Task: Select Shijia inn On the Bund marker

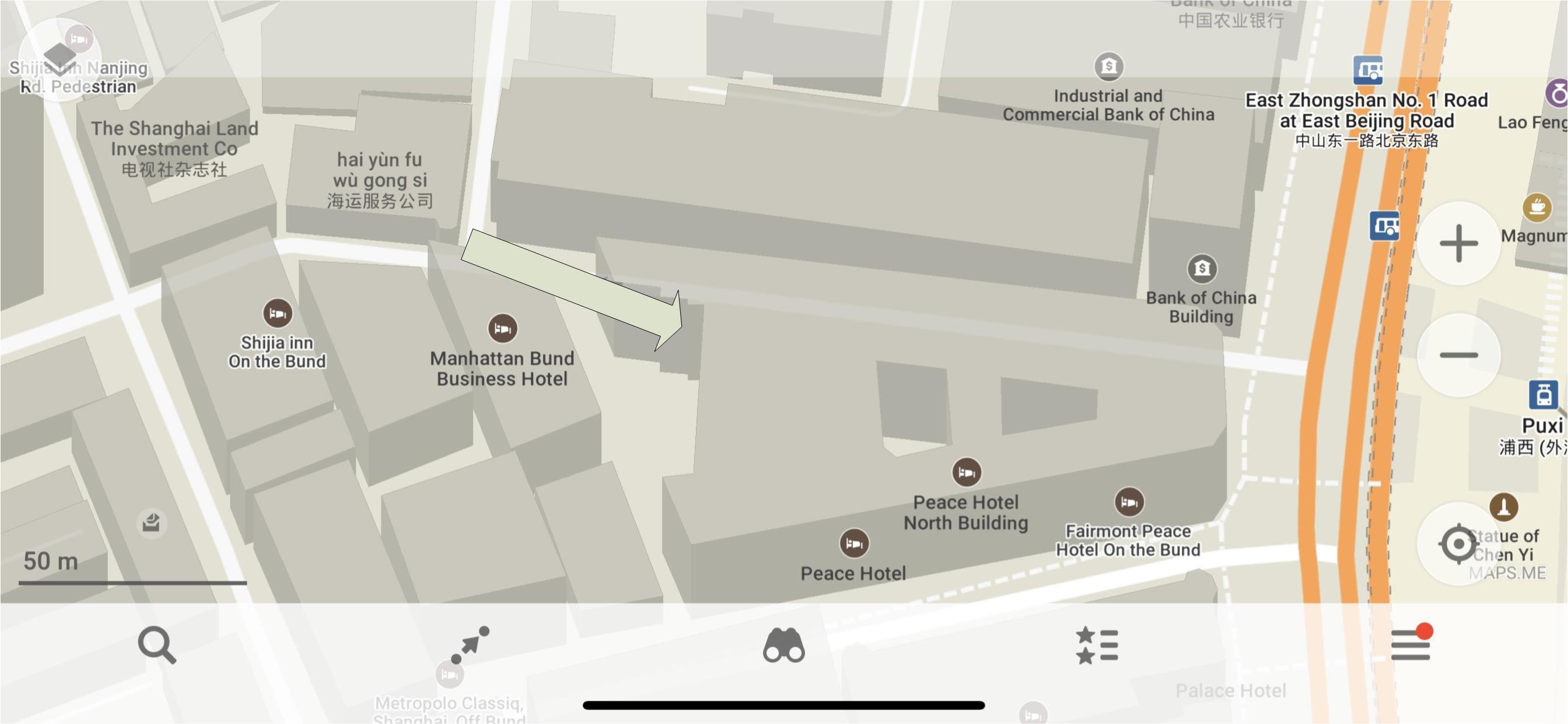Action: click(278, 314)
